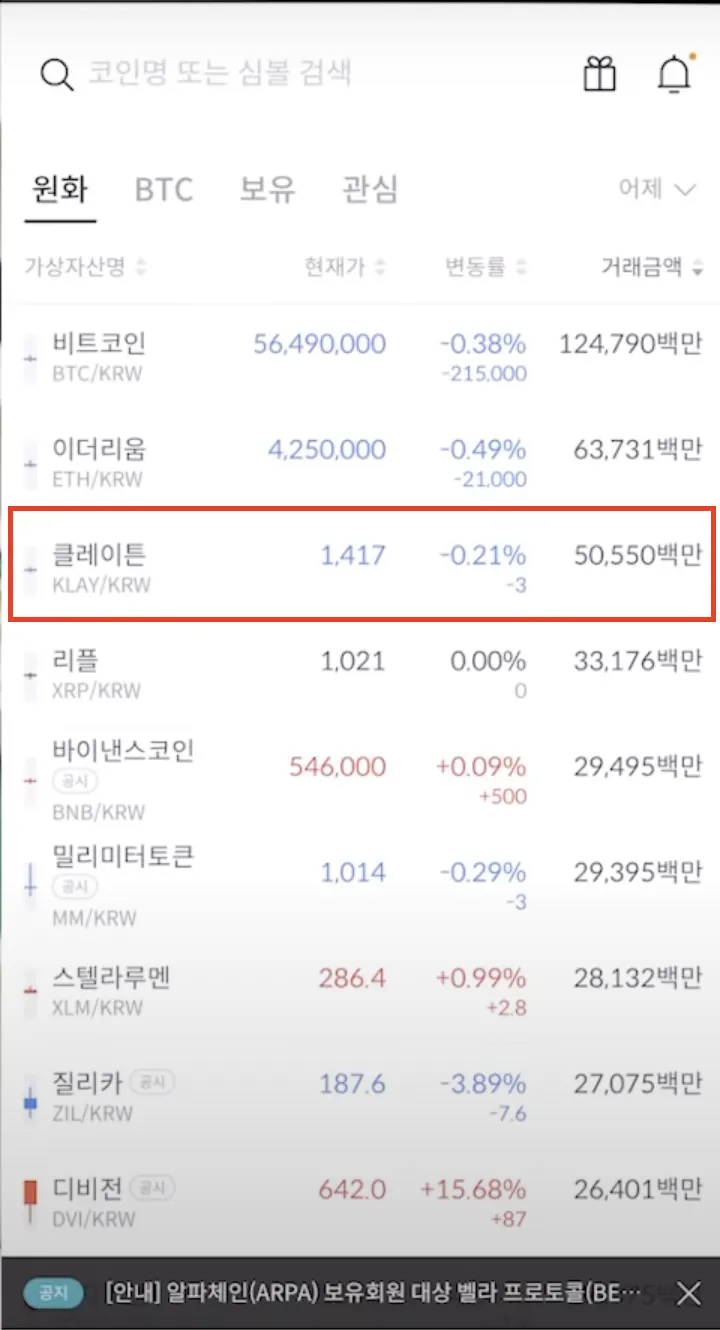Viewport: 720px width, 1330px height.
Task: Go to the 관심 tab
Action: coord(370,189)
